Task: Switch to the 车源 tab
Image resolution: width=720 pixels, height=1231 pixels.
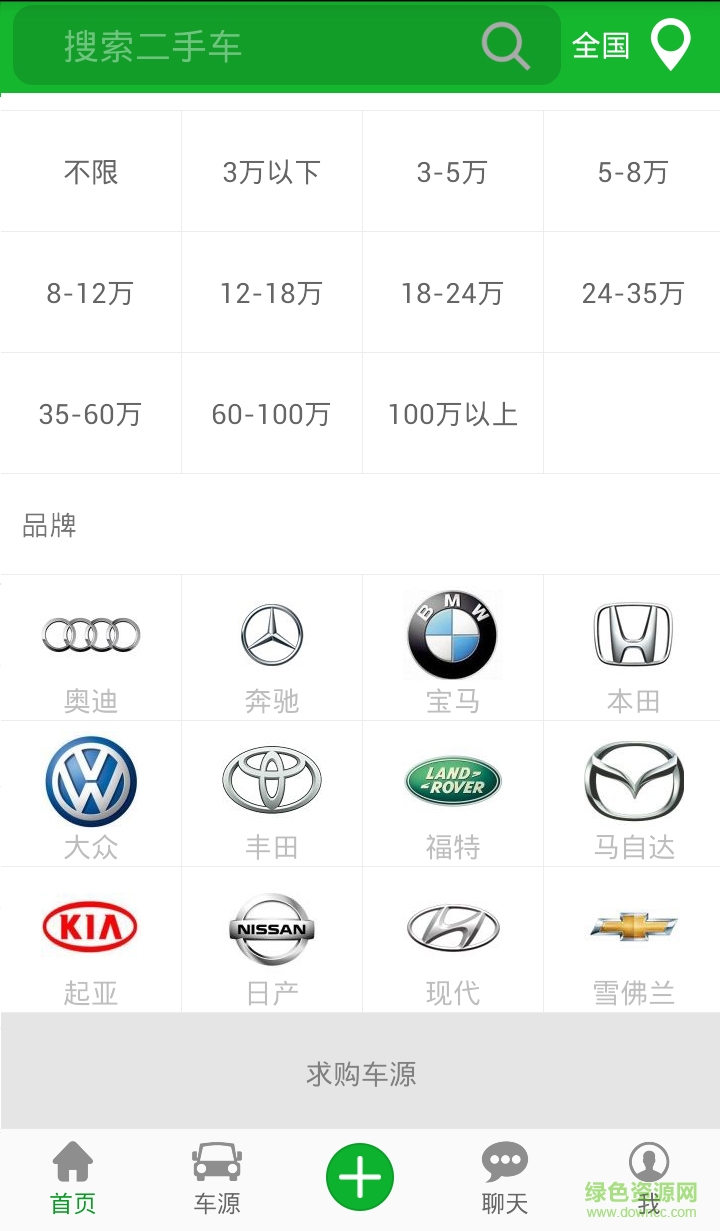Action: [217, 1180]
